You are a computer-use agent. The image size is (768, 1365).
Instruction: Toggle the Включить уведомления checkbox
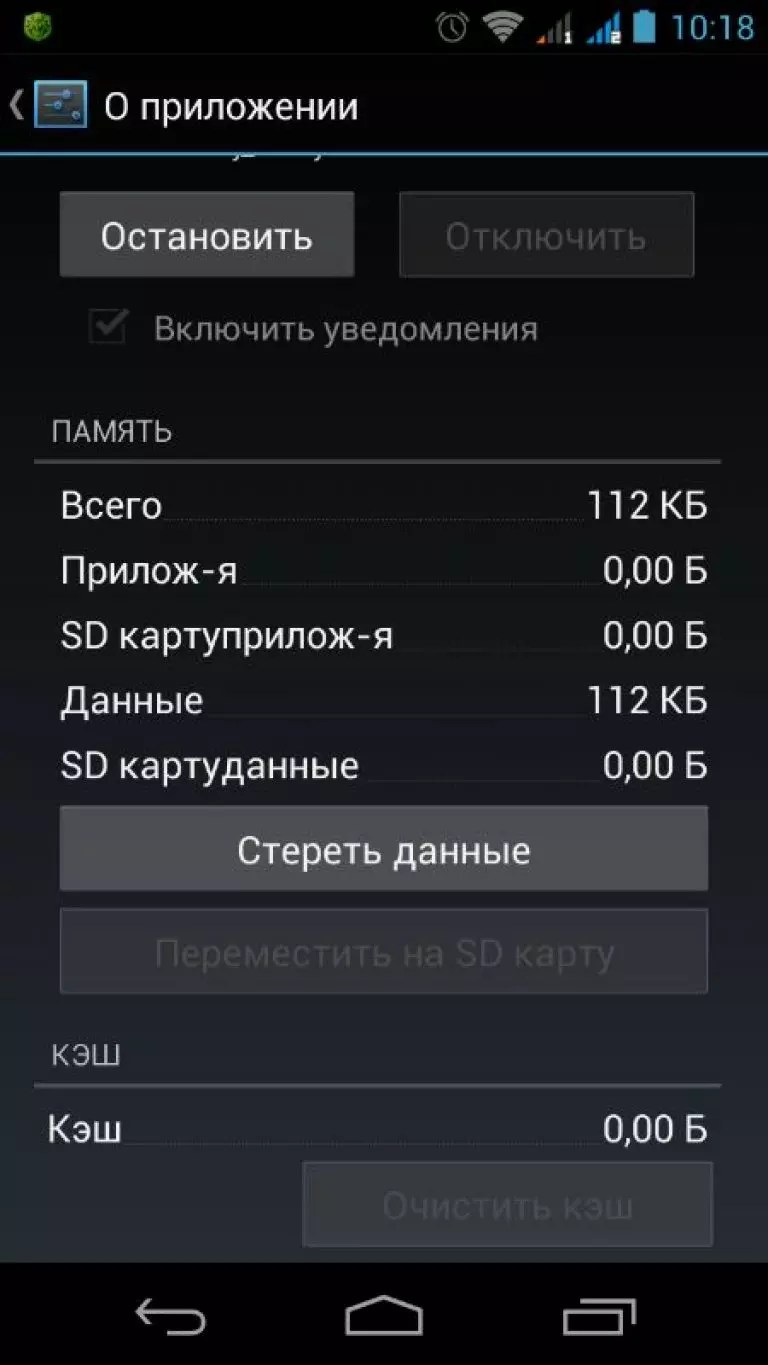tap(107, 327)
